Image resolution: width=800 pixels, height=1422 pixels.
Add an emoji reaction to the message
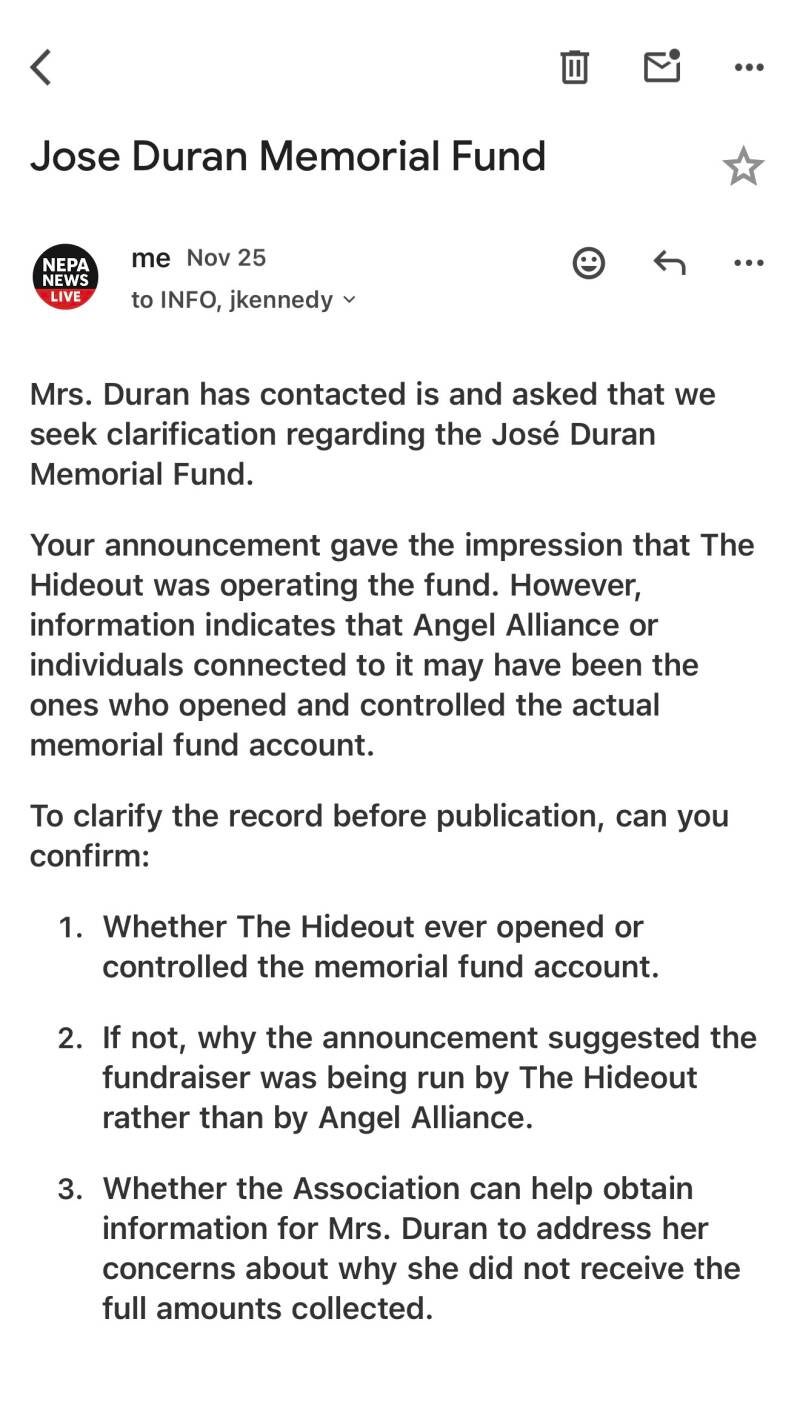(588, 263)
